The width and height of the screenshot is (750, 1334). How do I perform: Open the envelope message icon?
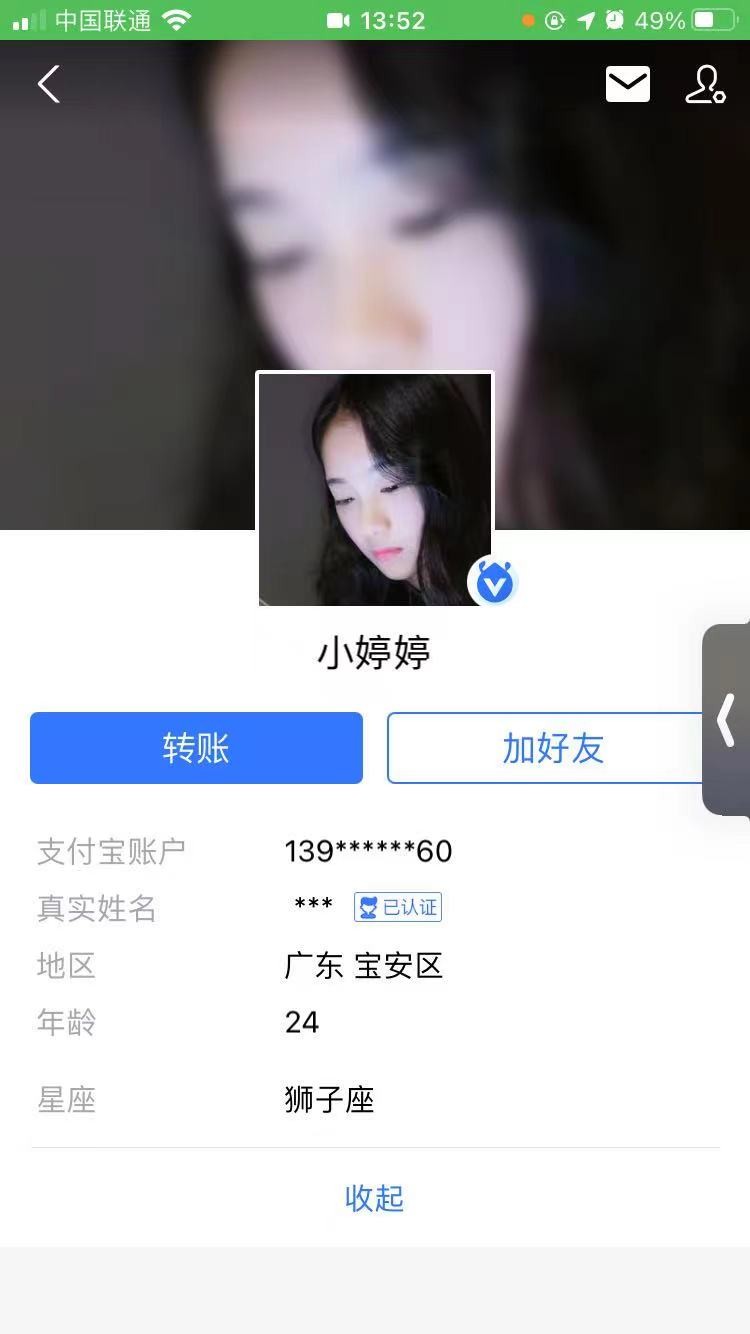628,84
